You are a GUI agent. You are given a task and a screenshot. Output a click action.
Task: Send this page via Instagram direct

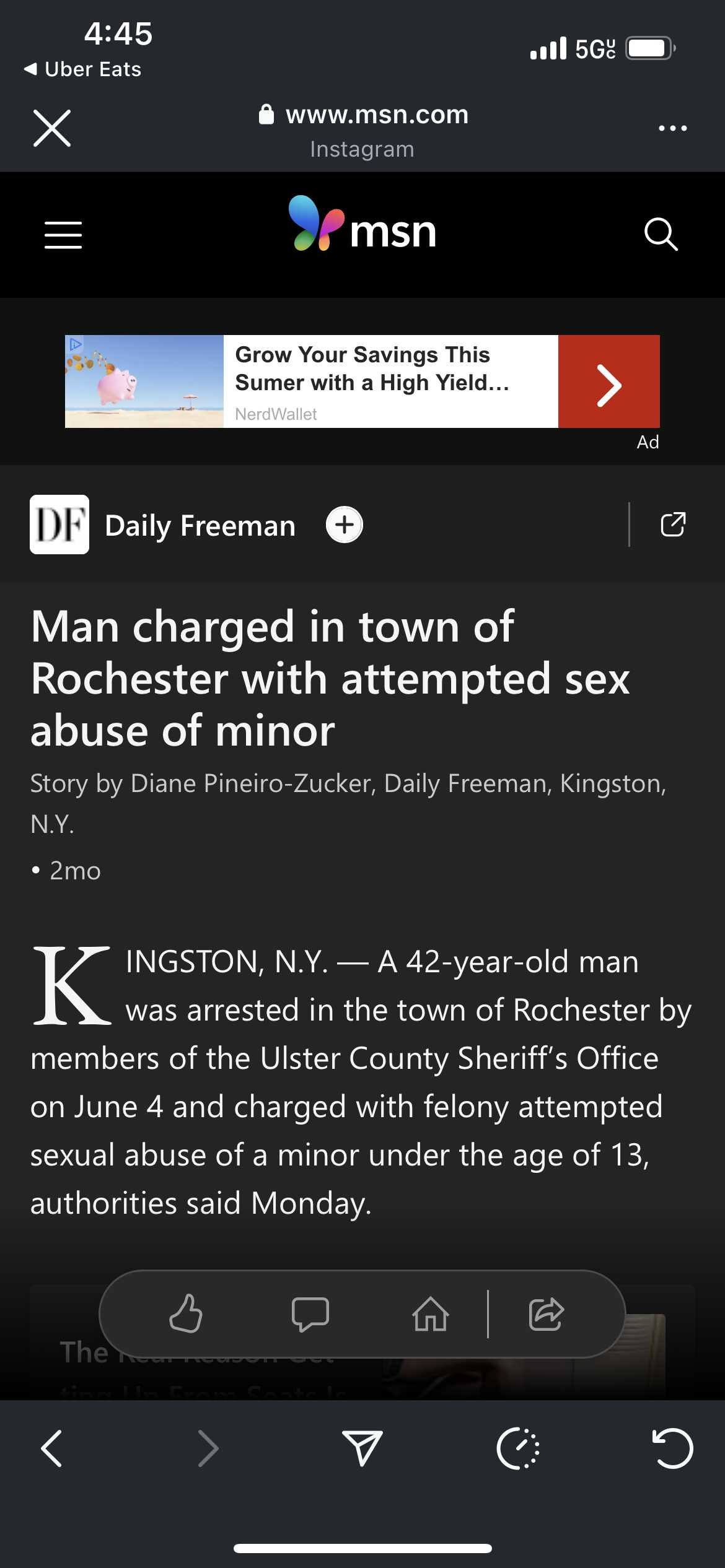point(362,1448)
